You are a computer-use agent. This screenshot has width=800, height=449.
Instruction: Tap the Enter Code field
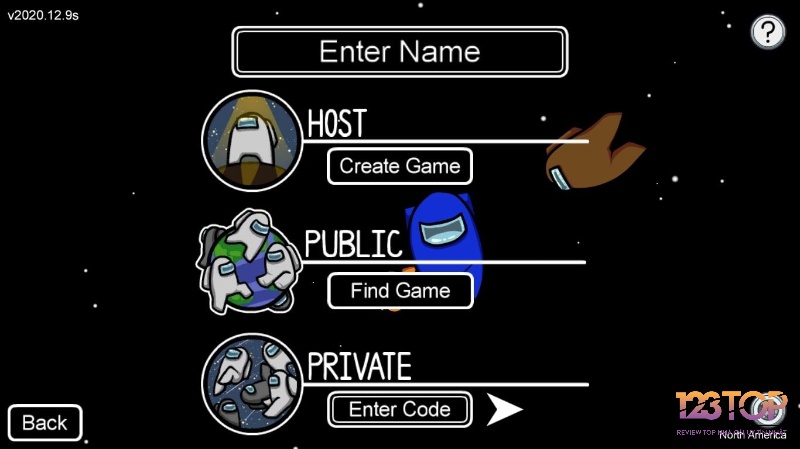click(399, 409)
